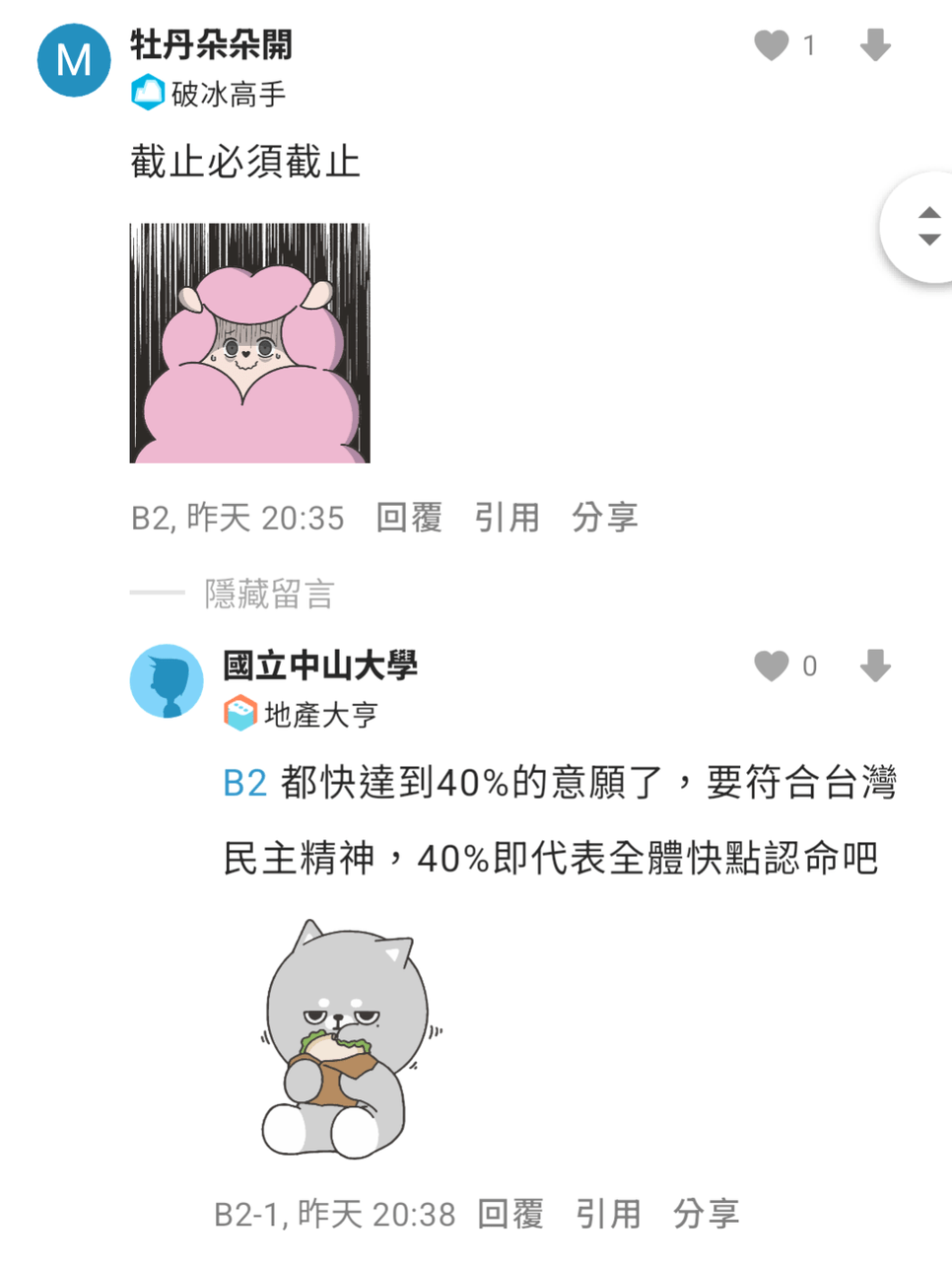Tap the blue B2 reference link
Screen dimensions: 952x1262
point(245,783)
